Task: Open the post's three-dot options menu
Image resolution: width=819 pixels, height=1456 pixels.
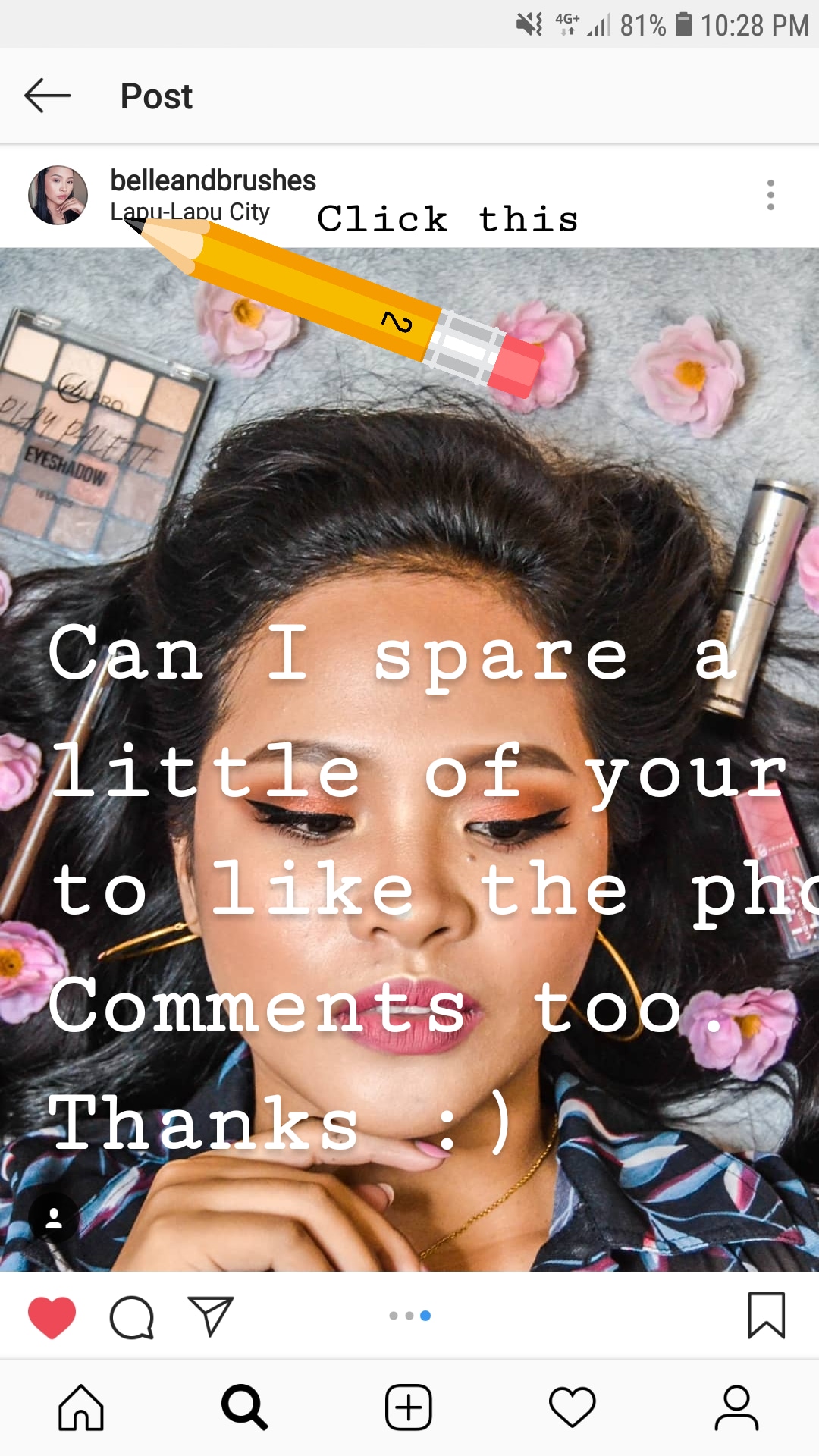Action: coord(770,195)
